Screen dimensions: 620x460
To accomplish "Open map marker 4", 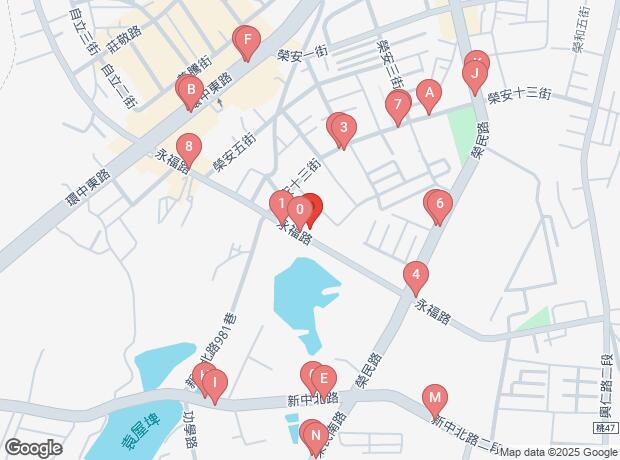I will point(416,273).
